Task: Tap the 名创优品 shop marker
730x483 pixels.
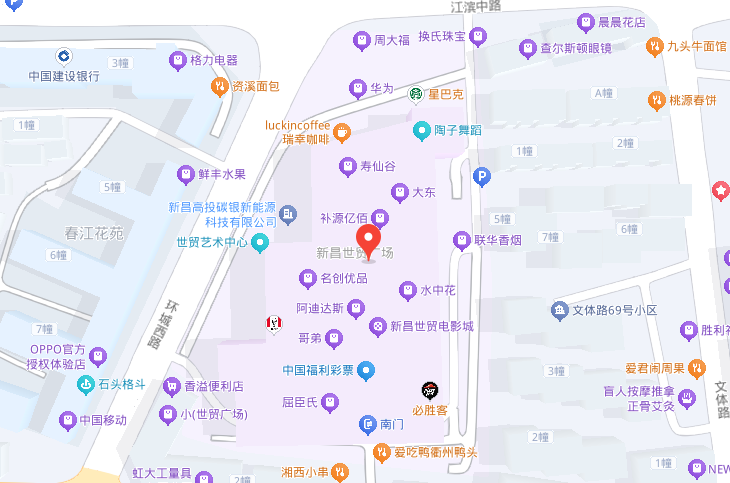Action: [306, 277]
